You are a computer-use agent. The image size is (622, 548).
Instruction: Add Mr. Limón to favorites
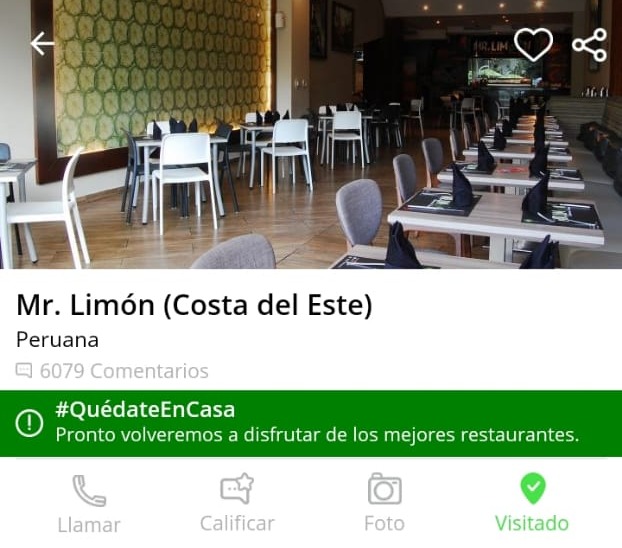533,44
